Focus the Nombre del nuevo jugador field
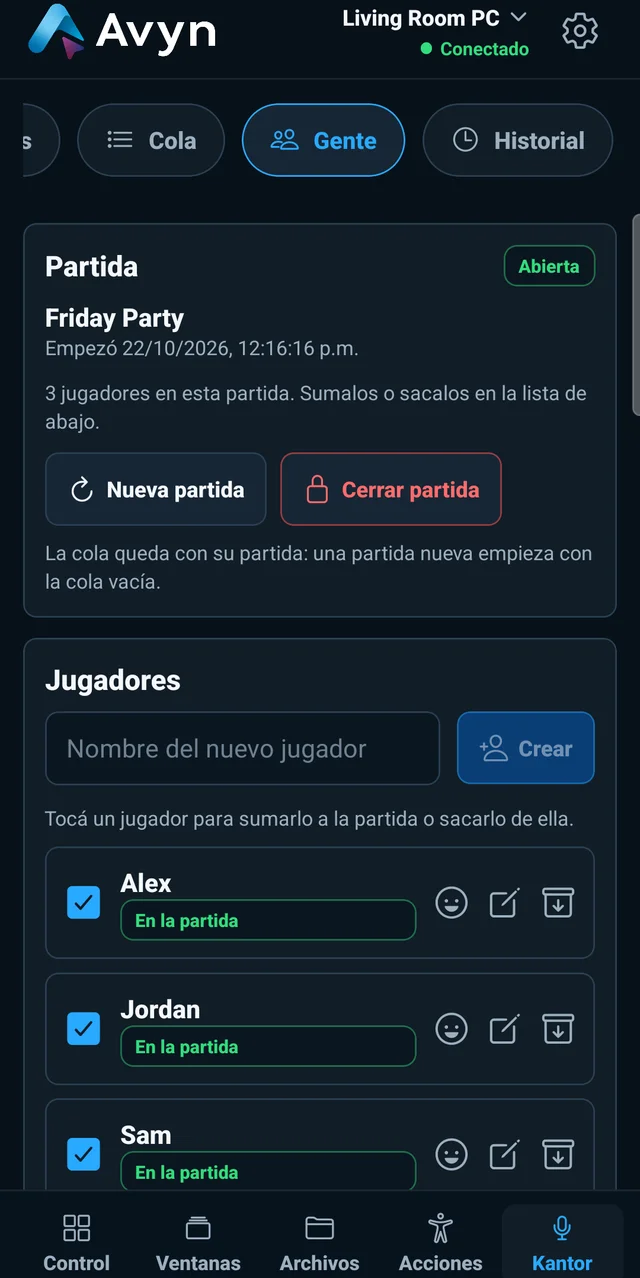Viewport: 640px width, 1278px height. click(242, 748)
